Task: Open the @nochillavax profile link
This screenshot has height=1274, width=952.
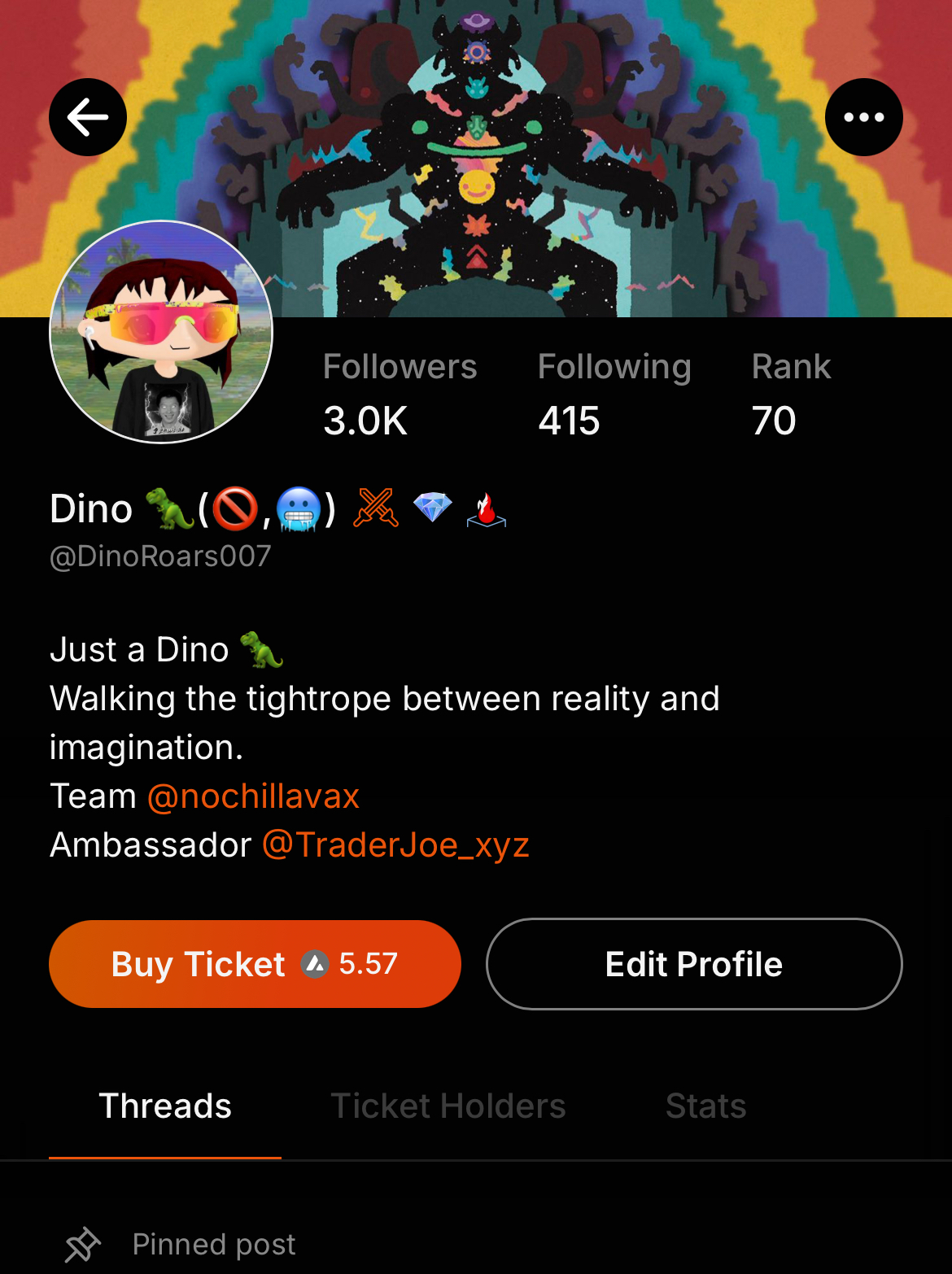Action: [x=253, y=796]
